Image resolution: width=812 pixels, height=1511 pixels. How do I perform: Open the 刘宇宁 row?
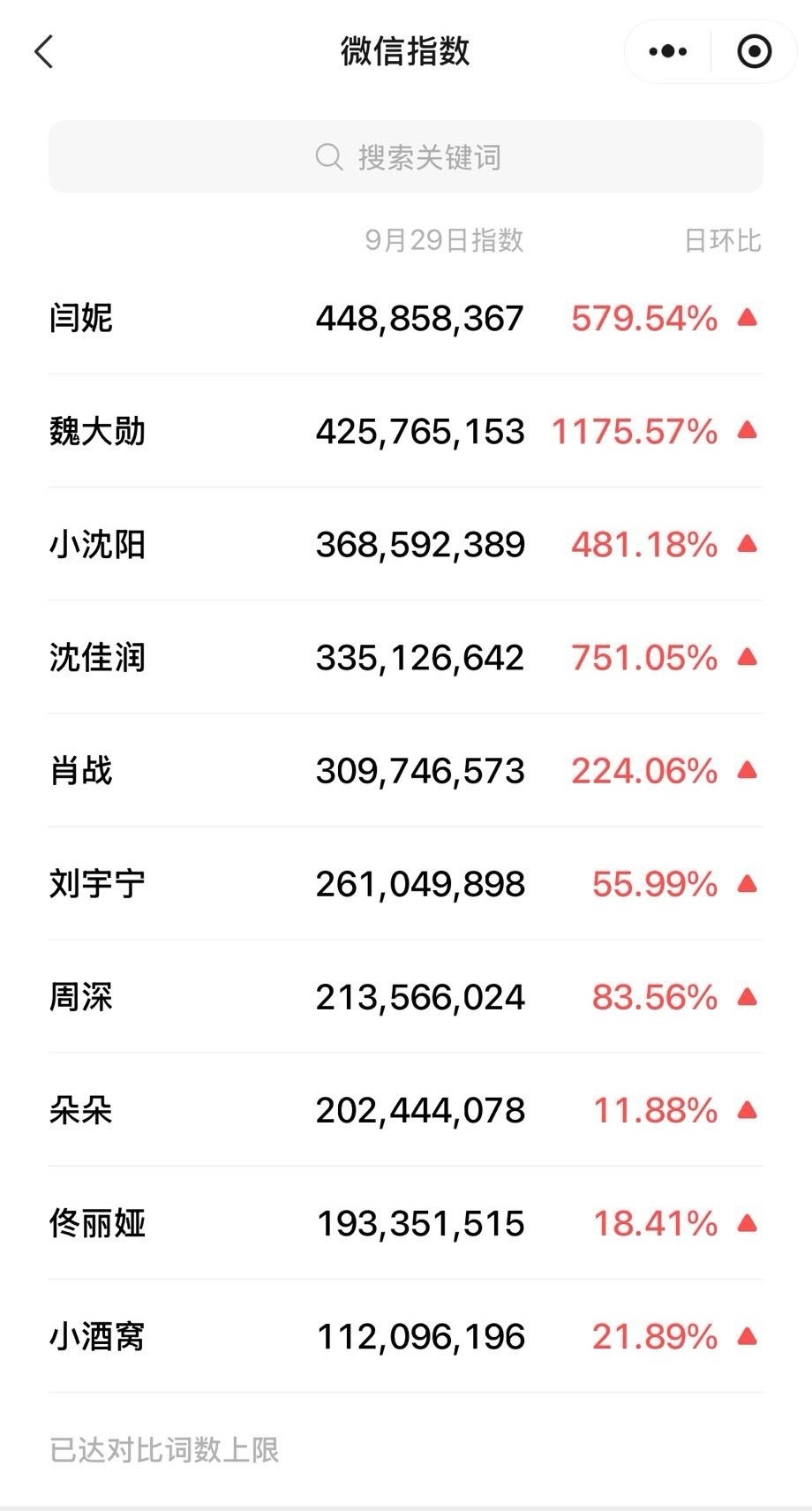(405, 883)
